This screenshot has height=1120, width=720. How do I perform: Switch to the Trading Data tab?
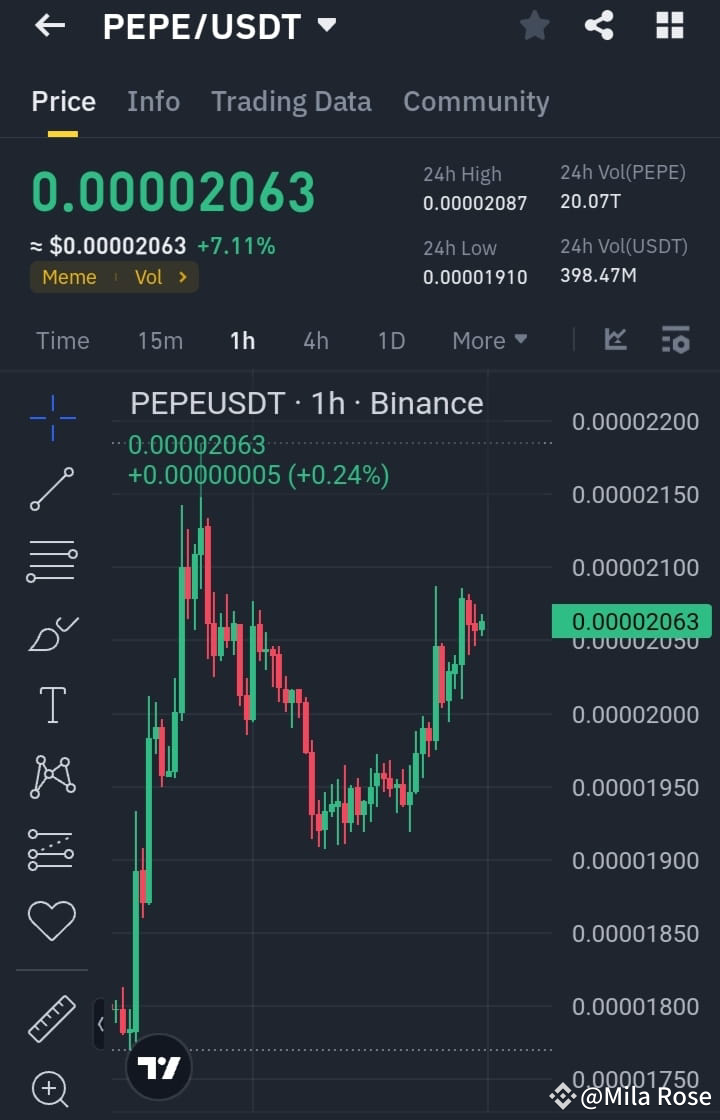[x=291, y=101]
